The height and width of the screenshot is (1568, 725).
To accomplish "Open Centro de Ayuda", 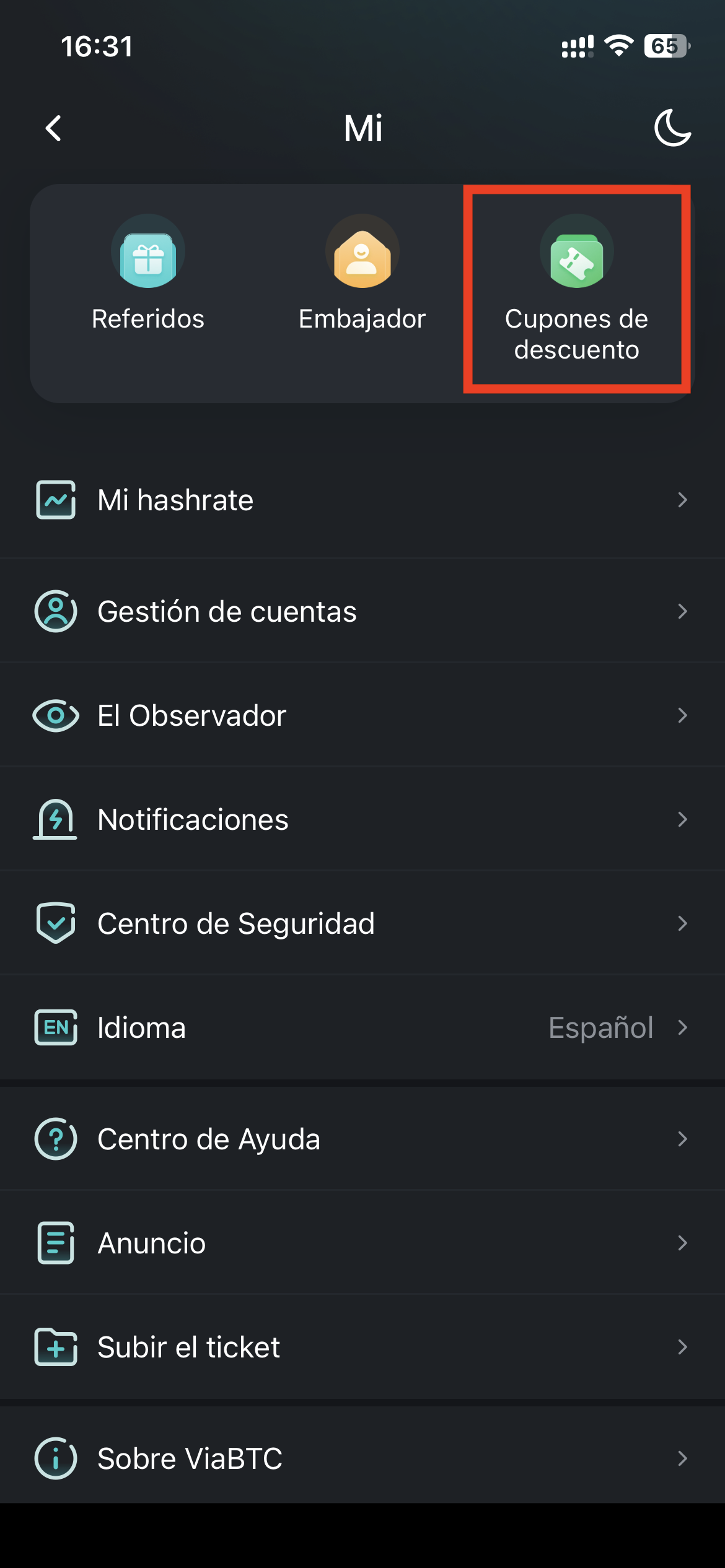I will point(362,1139).
